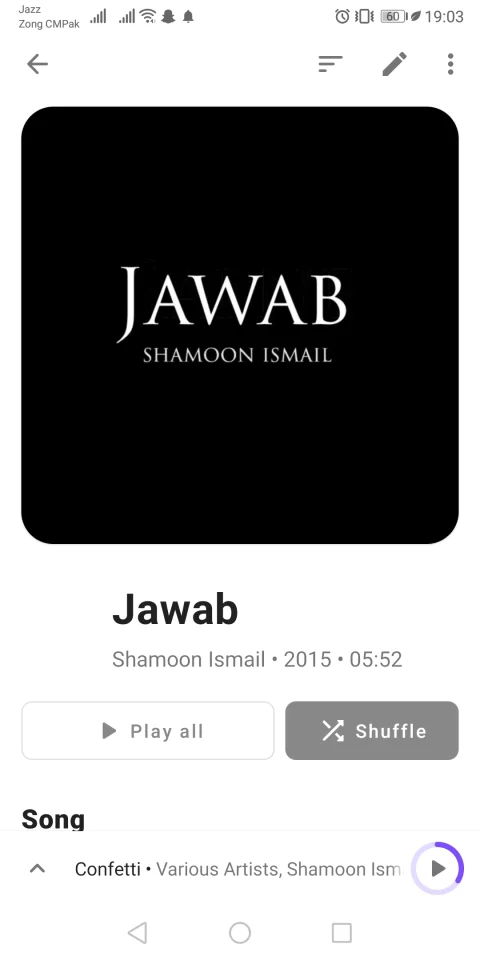The height and width of the screenshot is (960, 480).
Task: Edit album tags with the pencil icon
Action: (394, 64)
